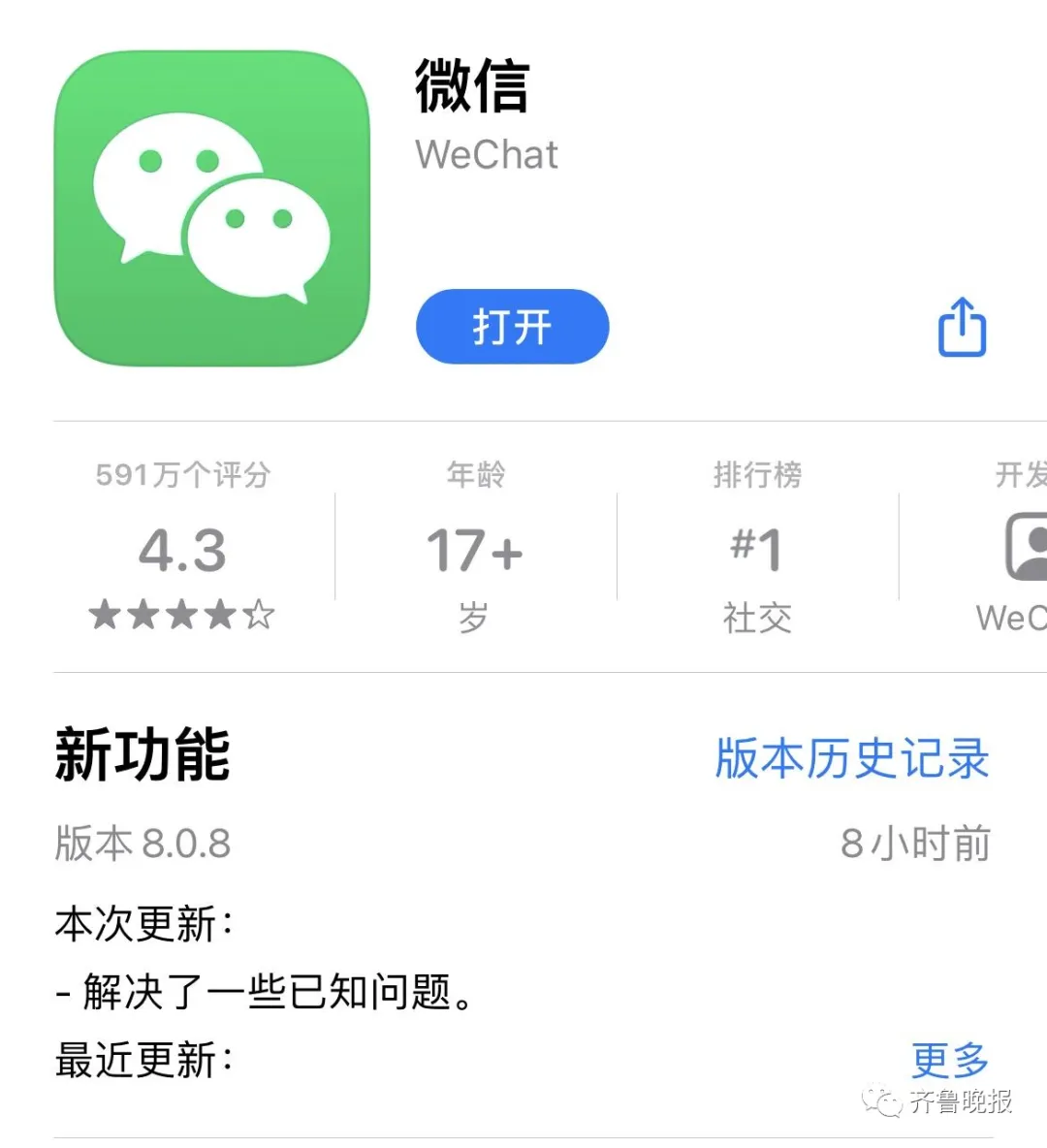Viewport: 1047px width, 1148px height.
Task: Expand update notes with 更多
Action: (949, 1060)
